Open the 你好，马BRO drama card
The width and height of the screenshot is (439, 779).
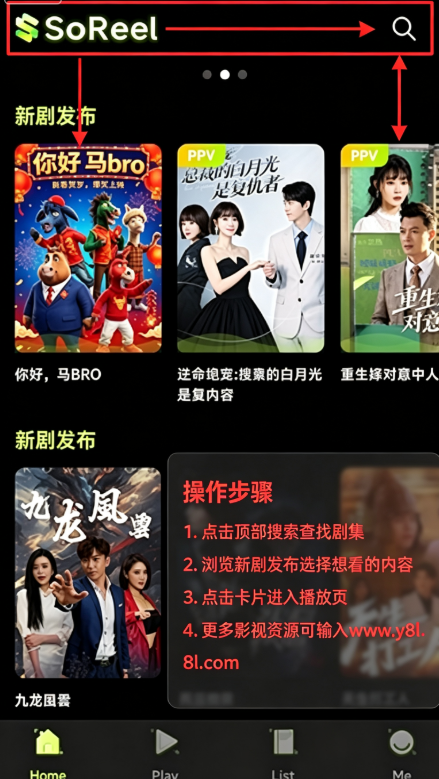(88, 248)
